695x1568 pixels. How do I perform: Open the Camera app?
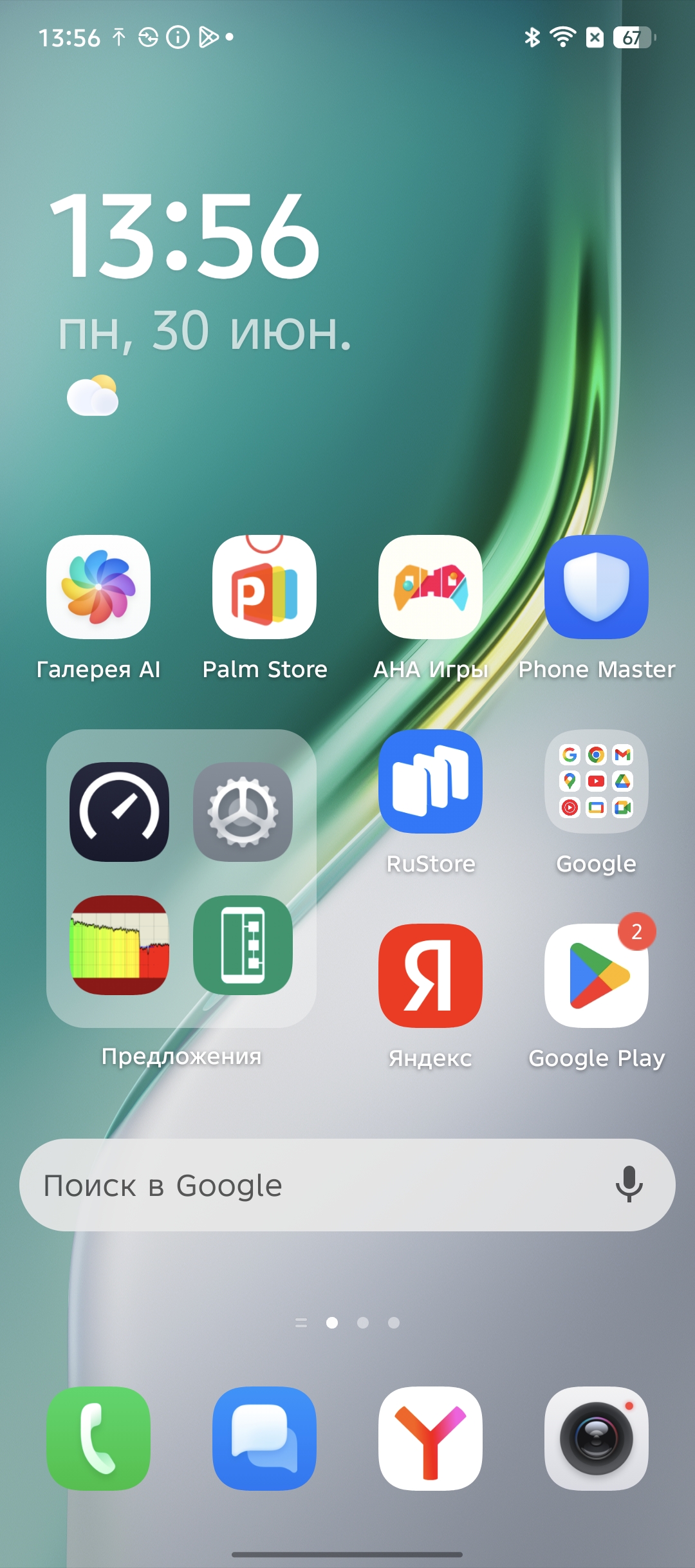[x=597, y=1438]
